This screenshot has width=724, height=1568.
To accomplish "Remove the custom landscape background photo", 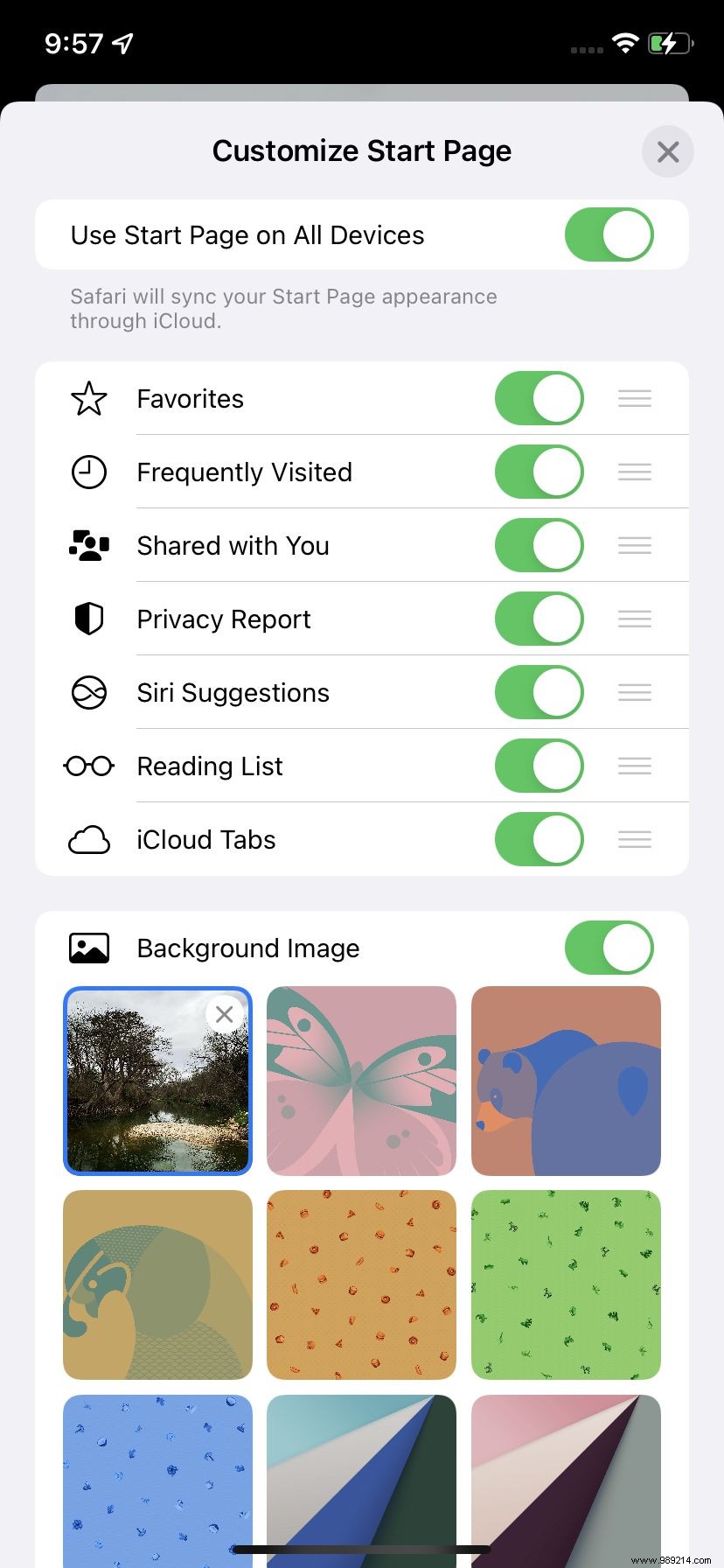I will click(224, 1014).
